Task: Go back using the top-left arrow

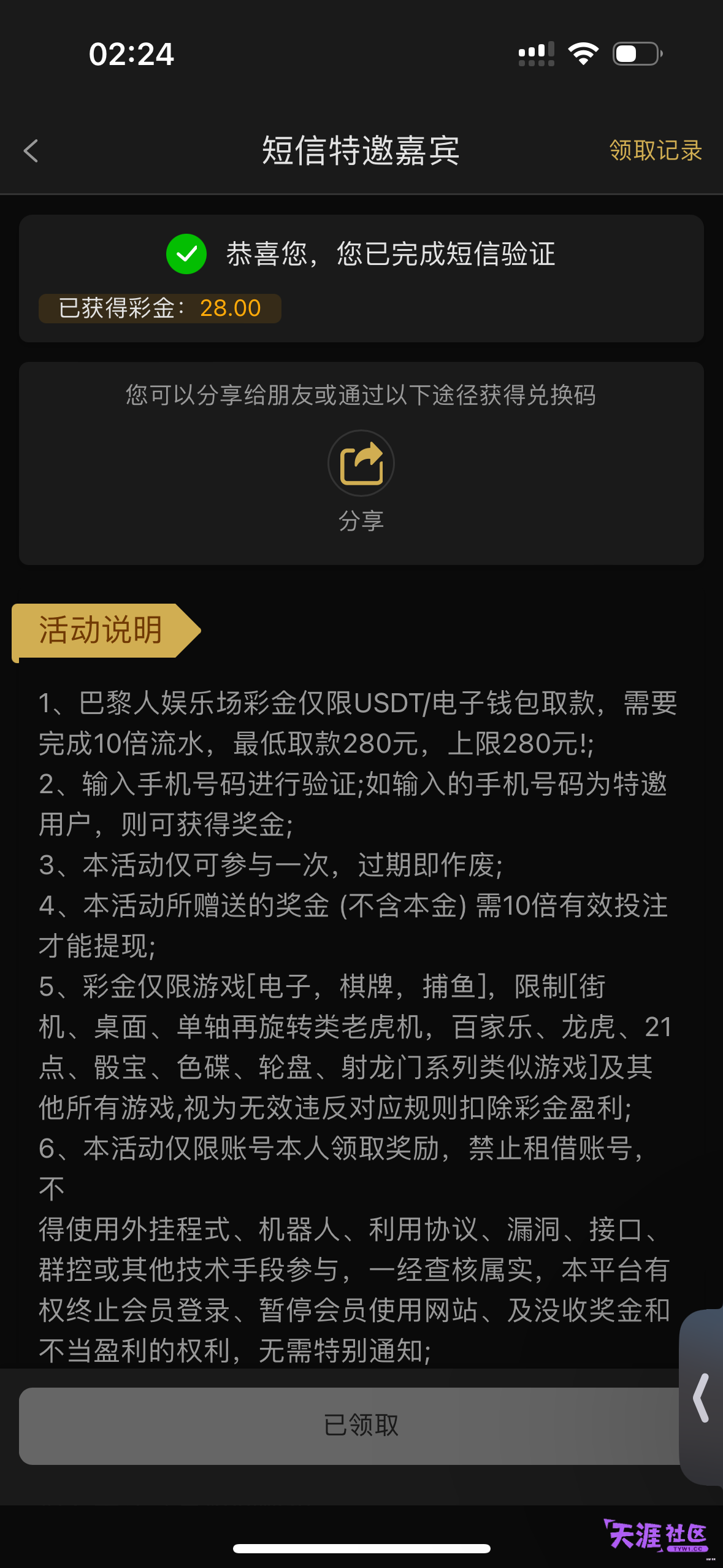Action: [31, 151]
